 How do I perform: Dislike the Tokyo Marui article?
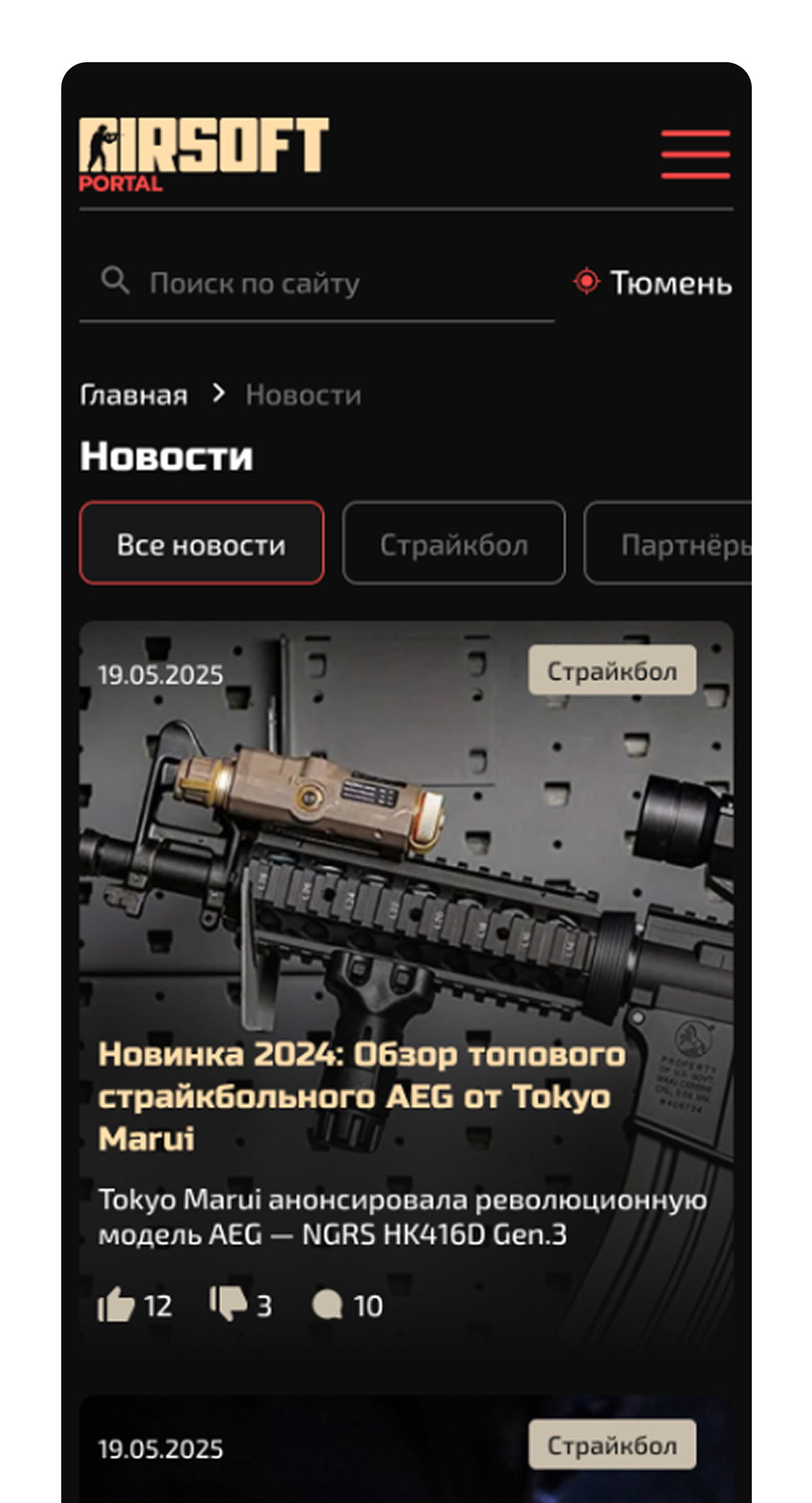tap(241, 1305)
